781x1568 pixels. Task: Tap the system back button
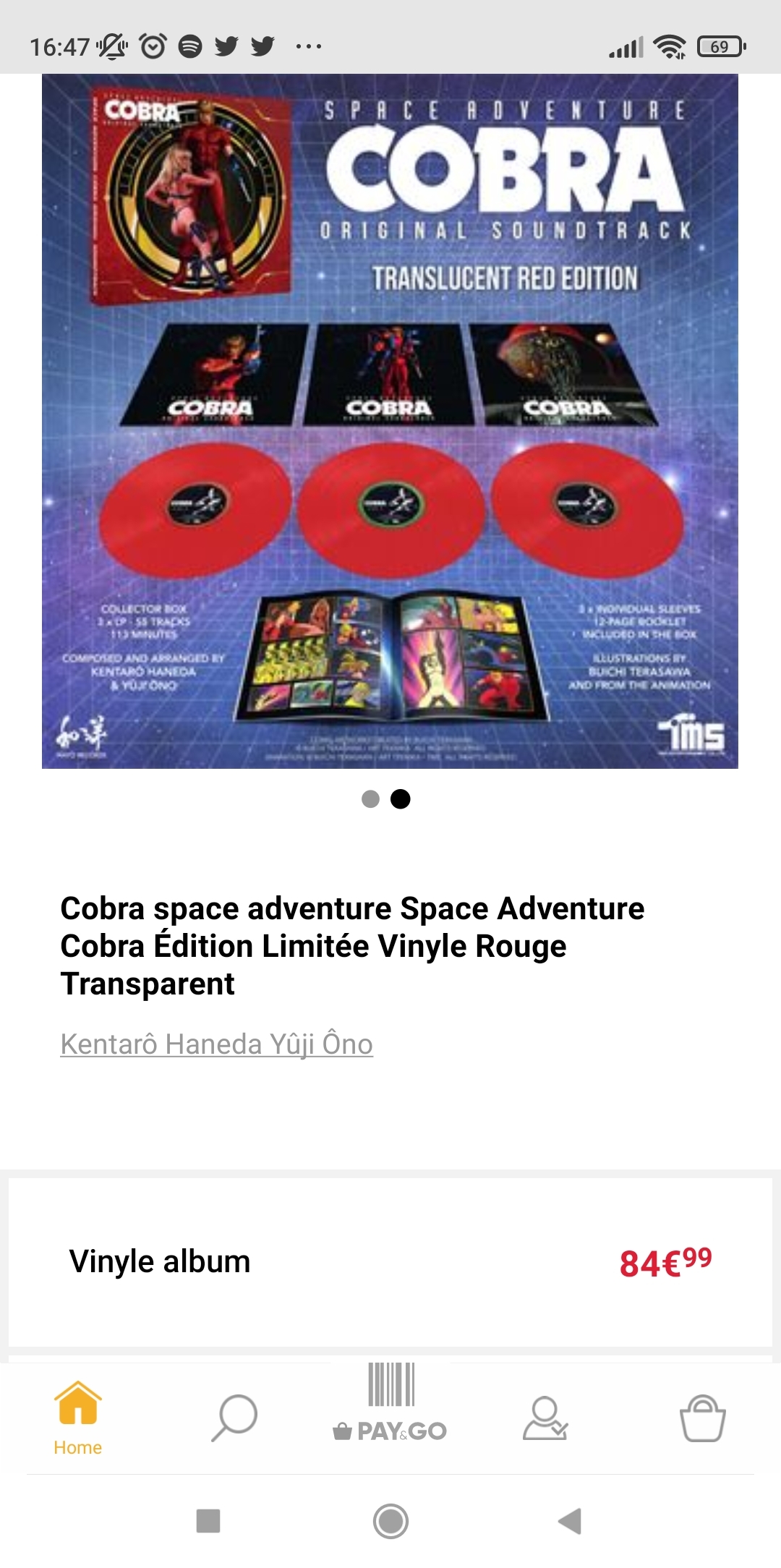(x=570, y=1521)
